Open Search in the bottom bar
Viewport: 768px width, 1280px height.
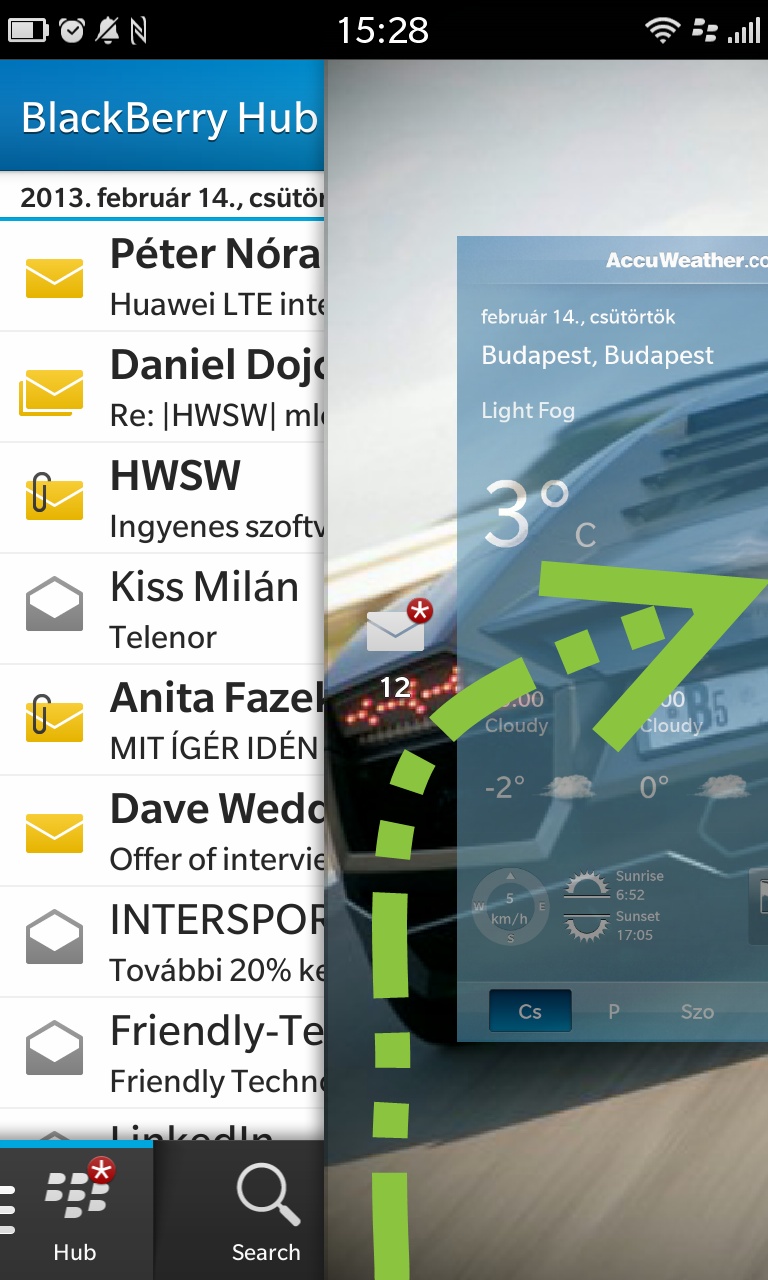pyautogui.click(x=266, y=1211)
